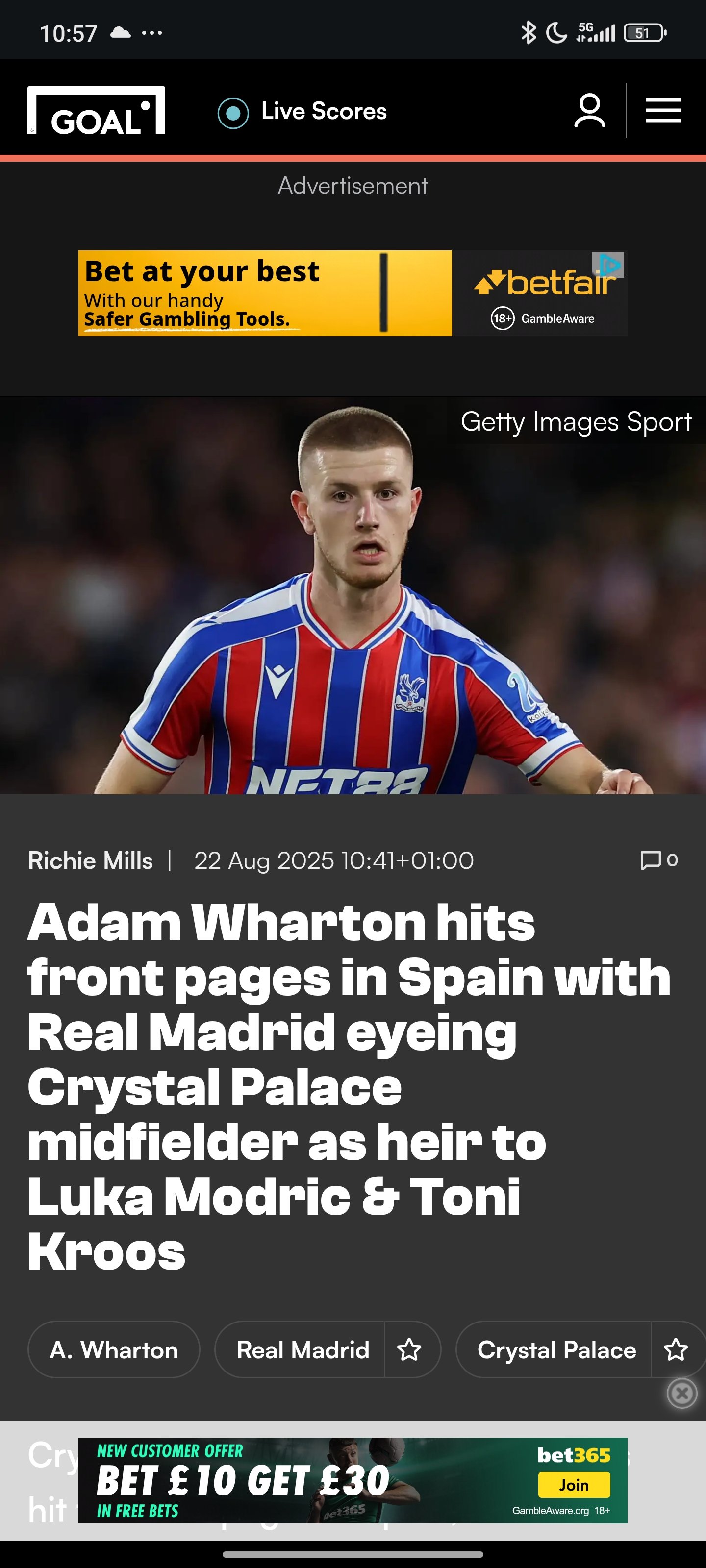
Task: Open the Betfair banner ad
Action: pos(353,293)
